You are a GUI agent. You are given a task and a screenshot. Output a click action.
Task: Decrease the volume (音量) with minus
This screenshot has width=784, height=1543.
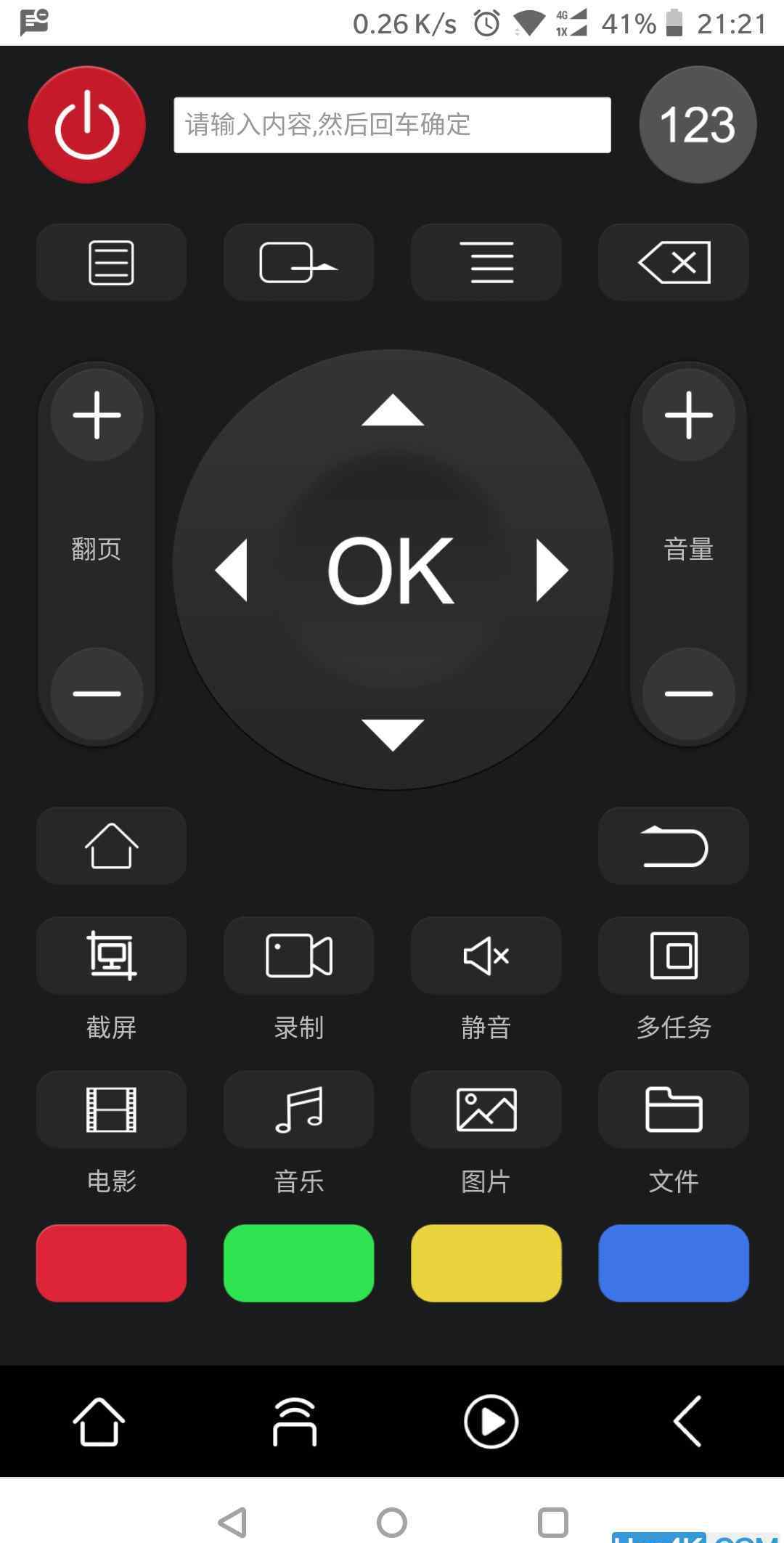[x=688, y=693]
